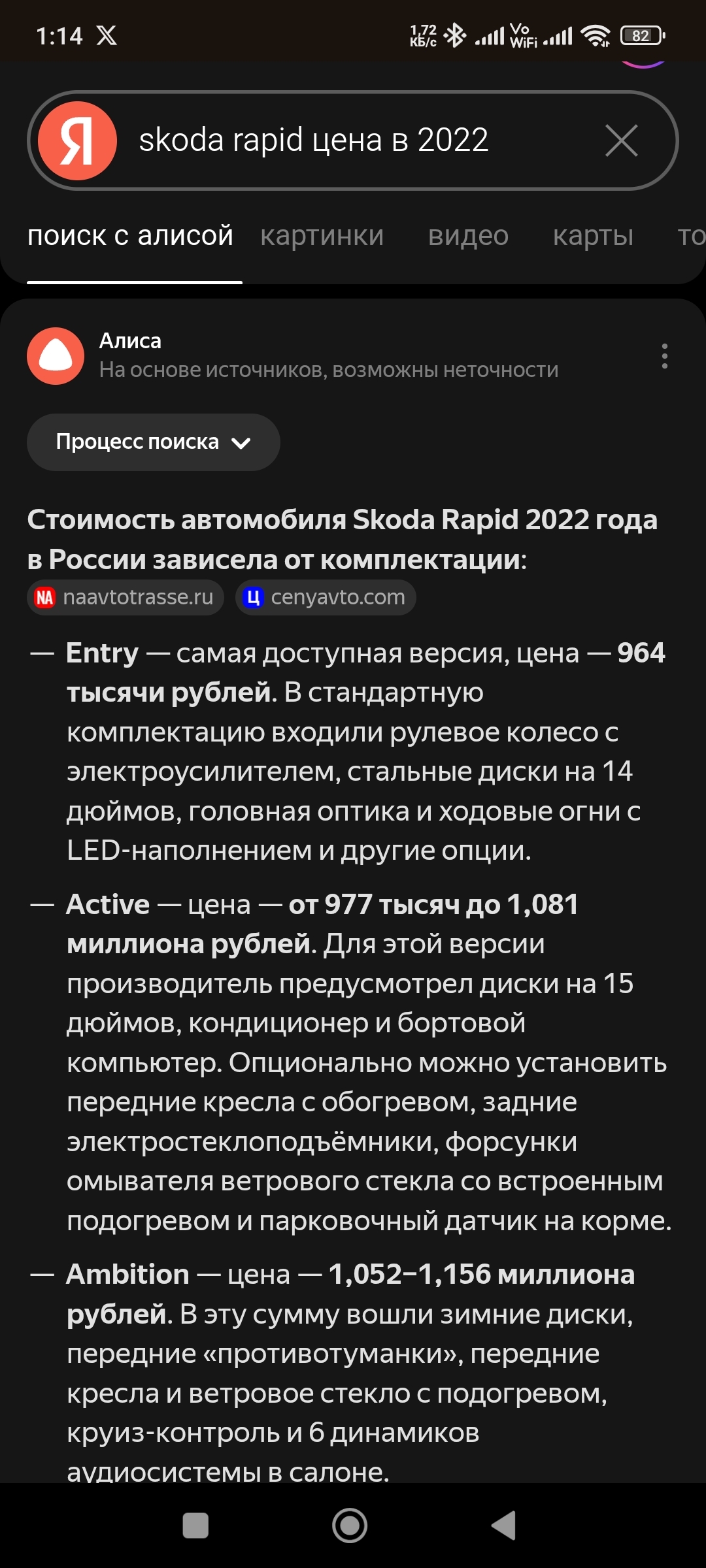Switch to the карты tab
This screenshot has width=706, height=1568.
click(593, 236)
